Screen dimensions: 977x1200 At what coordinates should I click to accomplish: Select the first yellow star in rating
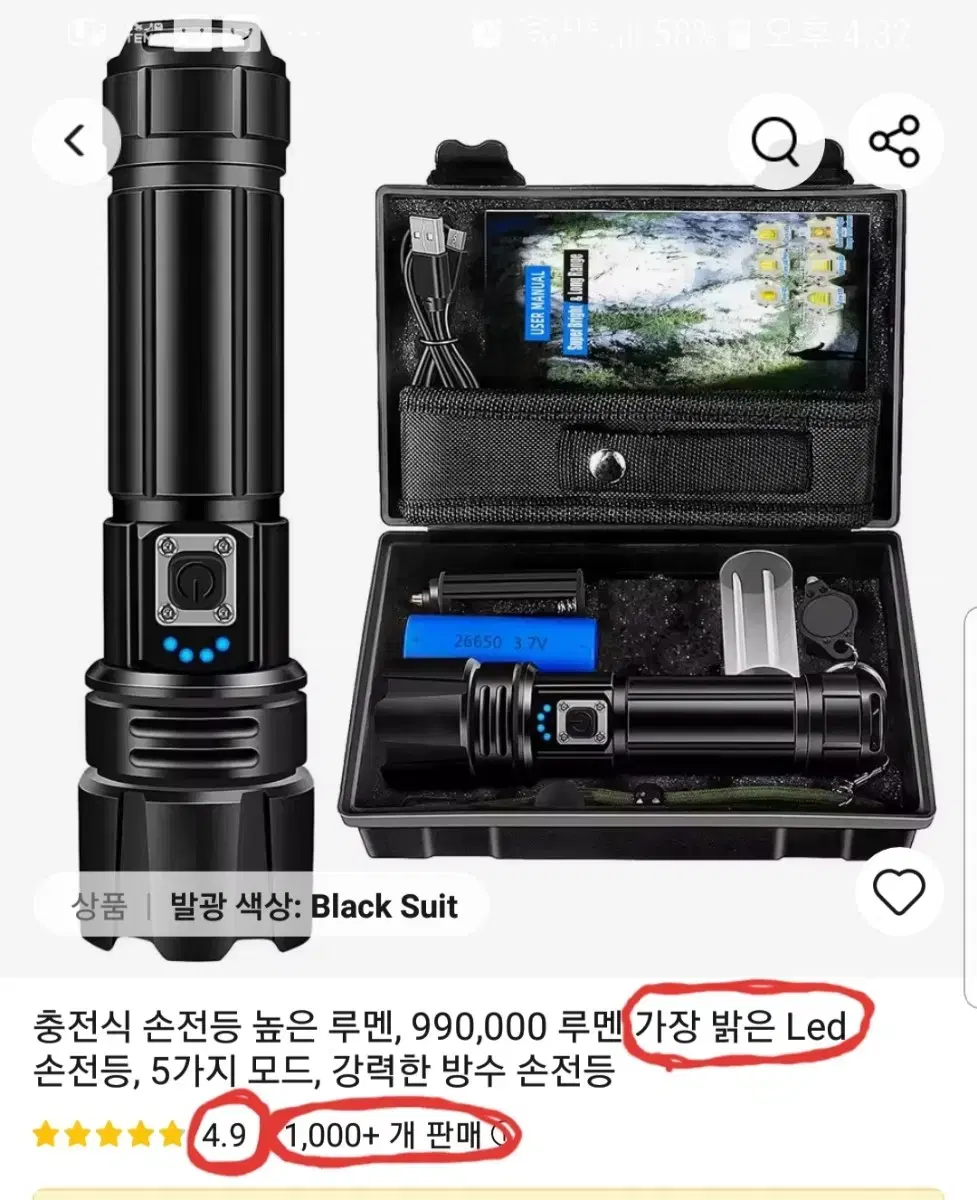[x=45, y=1134]
